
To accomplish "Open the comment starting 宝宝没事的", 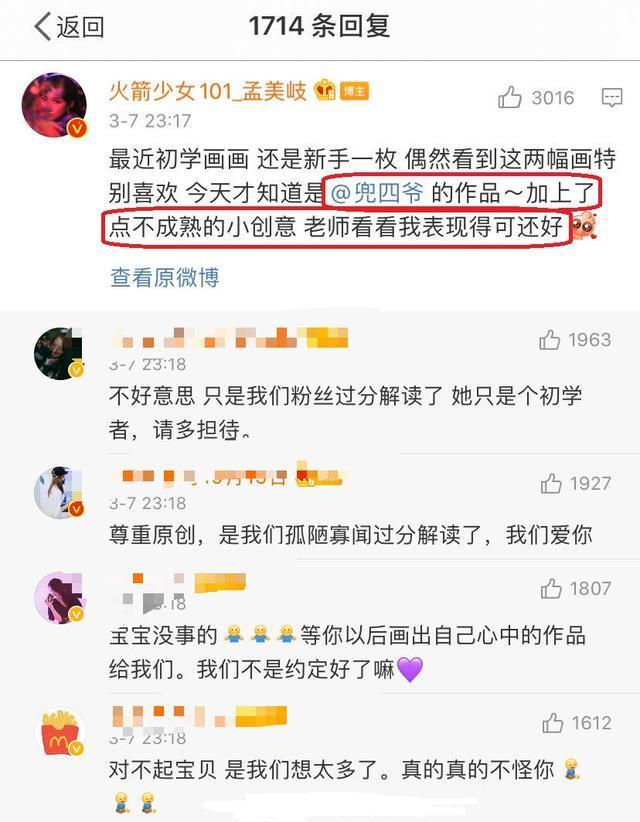I will point(345,651).
